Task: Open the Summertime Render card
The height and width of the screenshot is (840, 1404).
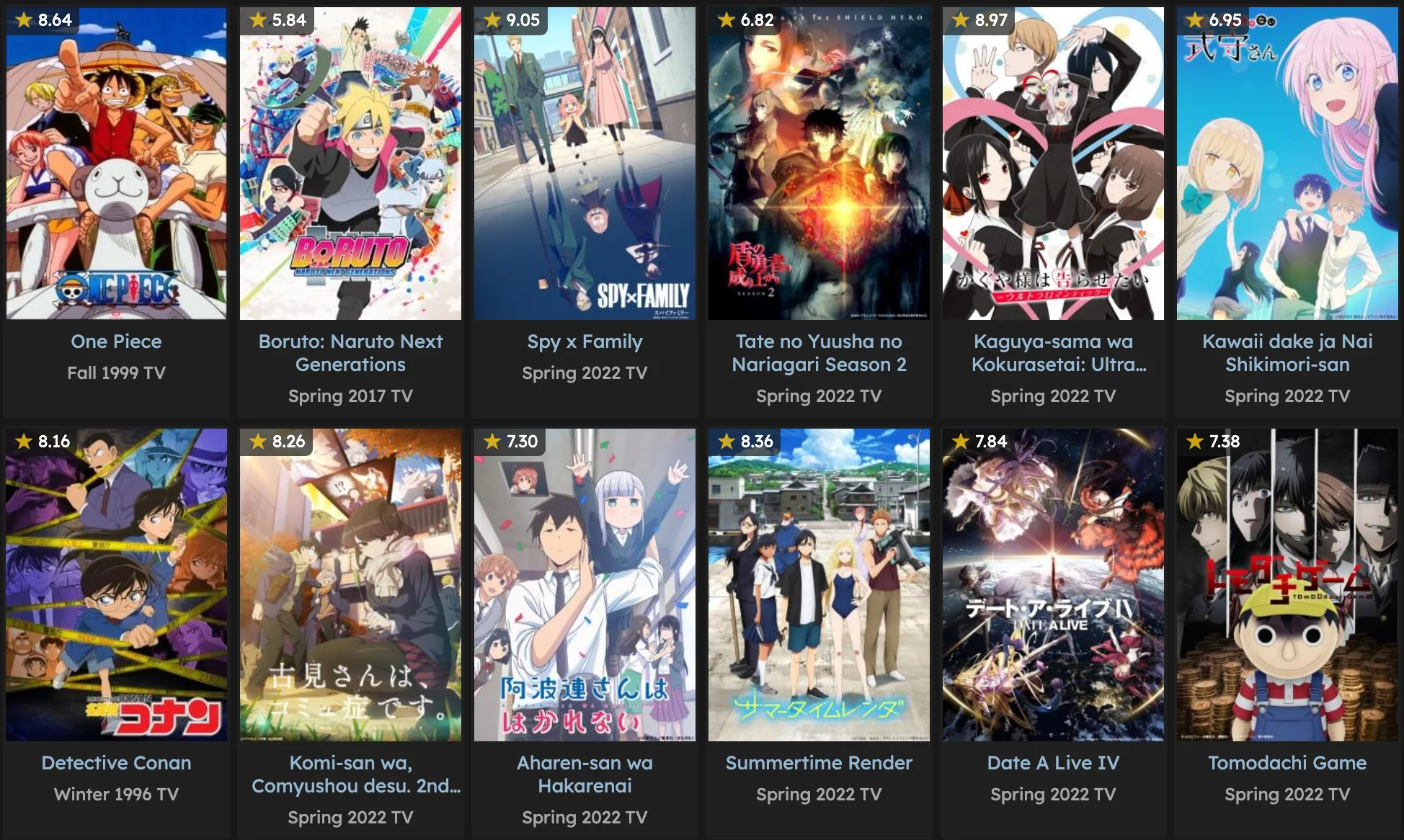Action: 819,585
